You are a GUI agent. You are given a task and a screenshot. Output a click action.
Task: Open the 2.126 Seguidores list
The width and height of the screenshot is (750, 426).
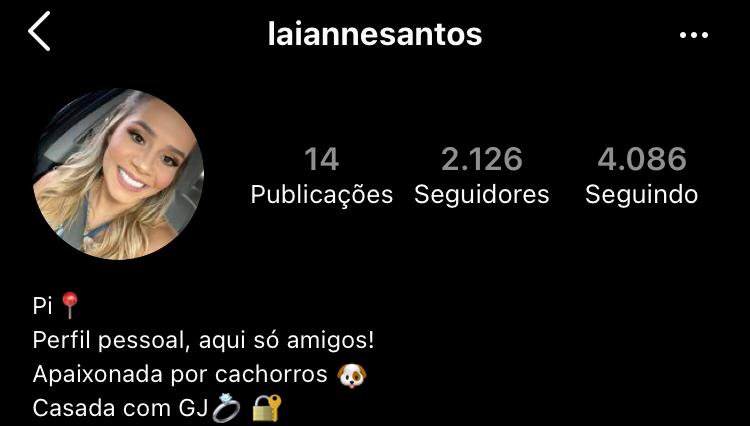click(481, 176)
